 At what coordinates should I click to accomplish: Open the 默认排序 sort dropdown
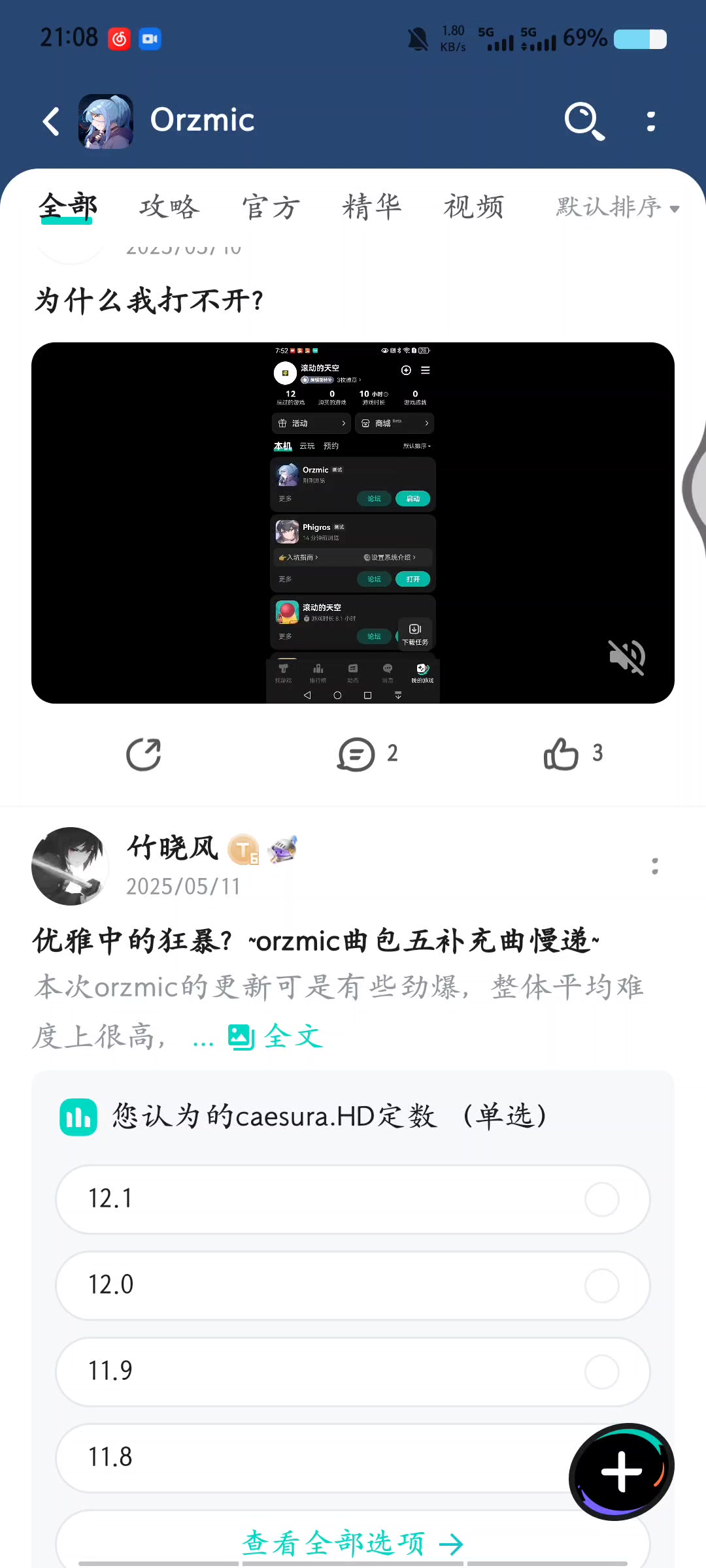[x=618, y=207]
